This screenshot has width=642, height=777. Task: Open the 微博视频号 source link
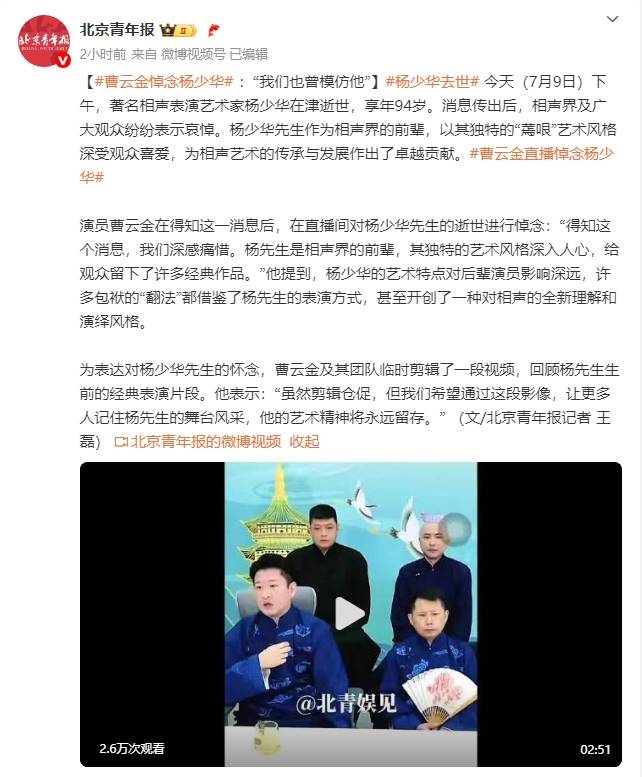pos(189,54)
